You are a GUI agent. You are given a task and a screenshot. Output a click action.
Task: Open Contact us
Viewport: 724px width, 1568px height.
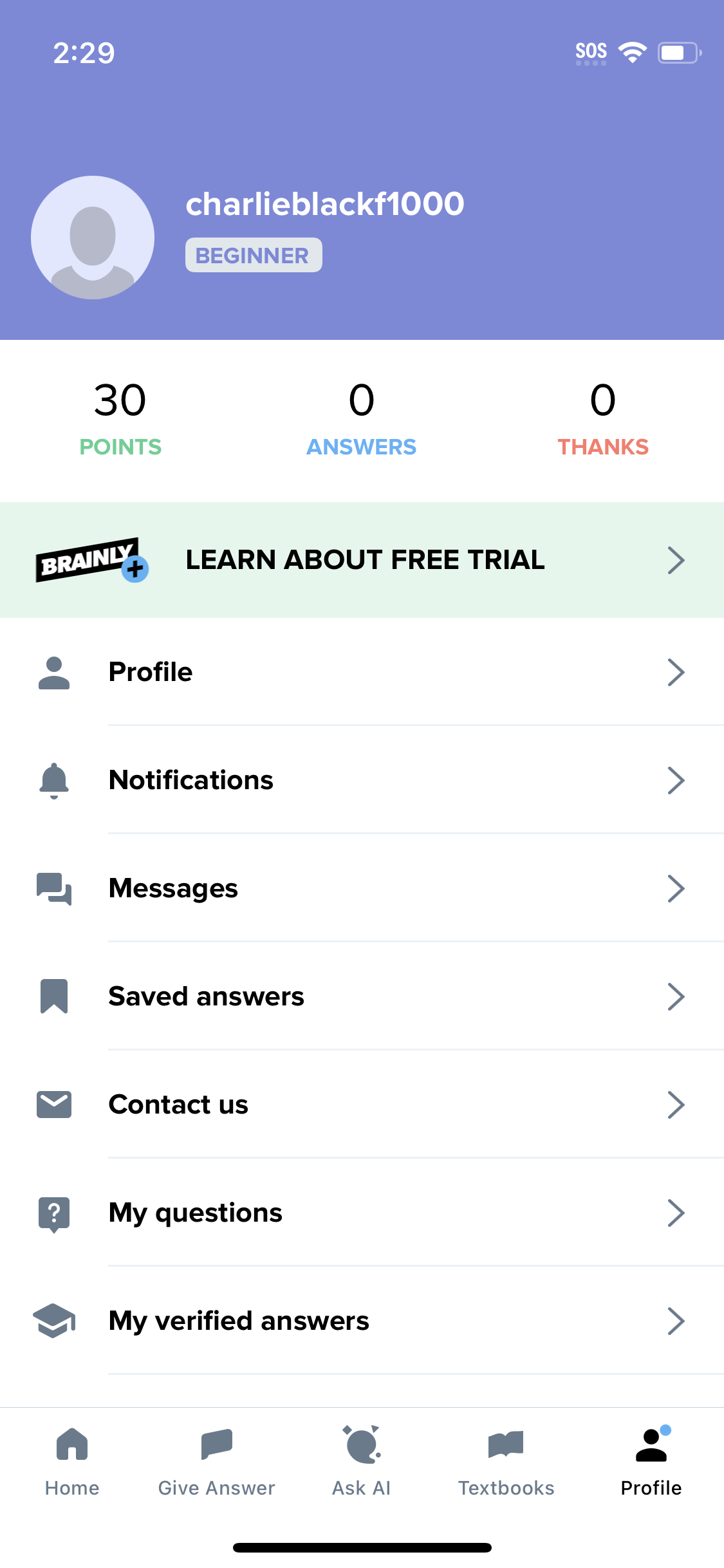(179, 1105)
